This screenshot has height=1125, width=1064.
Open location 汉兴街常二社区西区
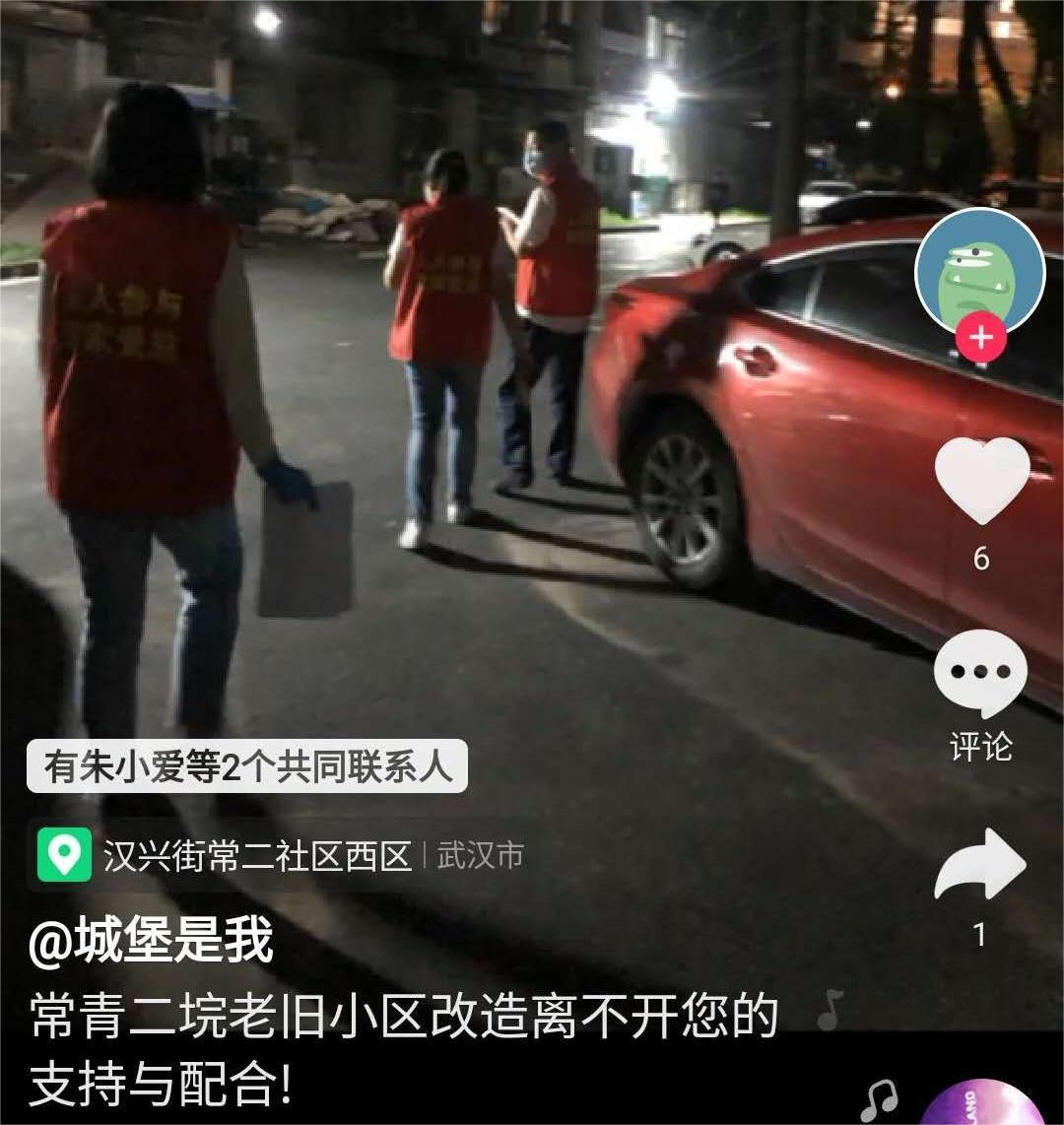pos(256,855)
